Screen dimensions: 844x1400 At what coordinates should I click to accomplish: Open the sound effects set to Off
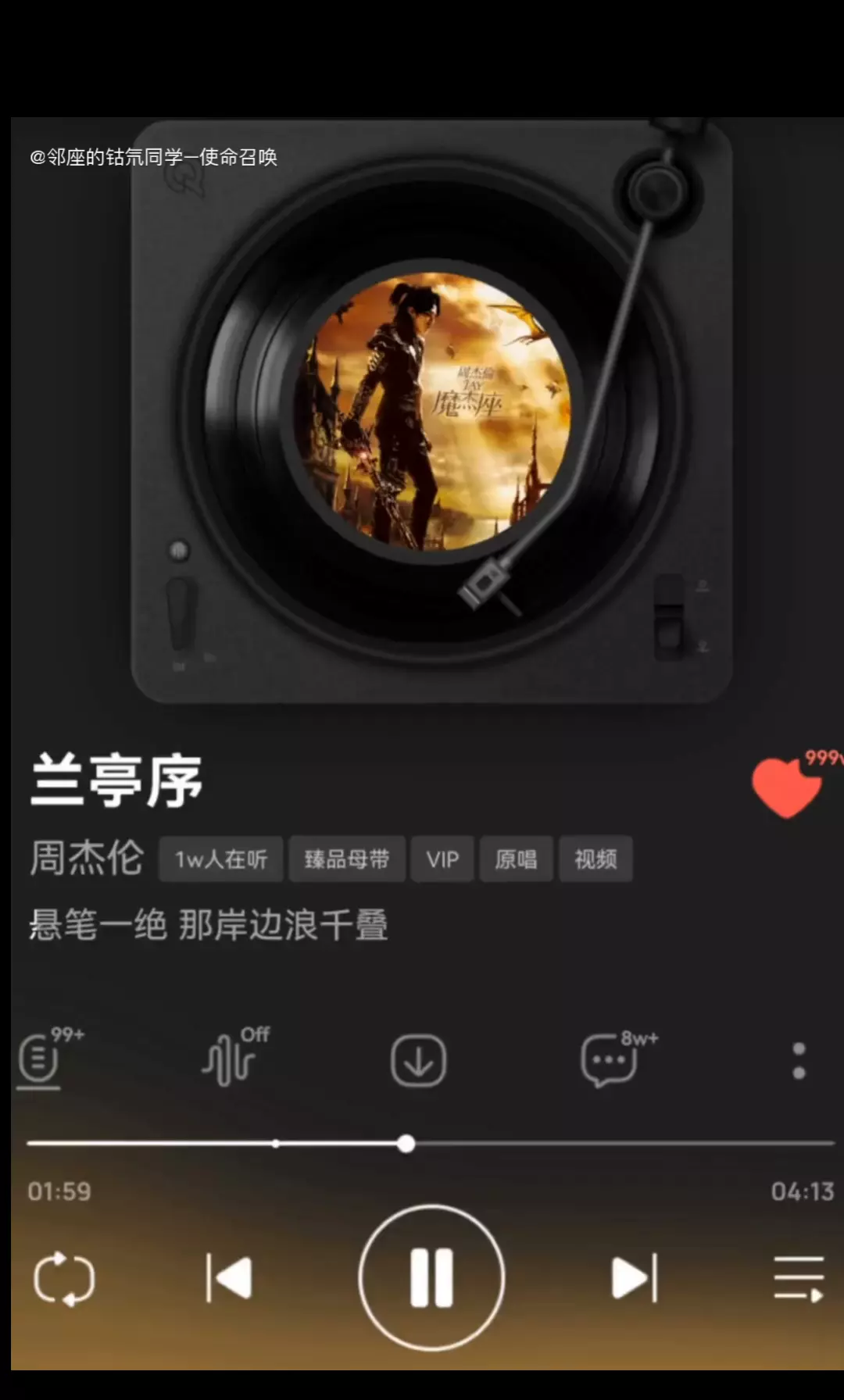(228, 1061)
